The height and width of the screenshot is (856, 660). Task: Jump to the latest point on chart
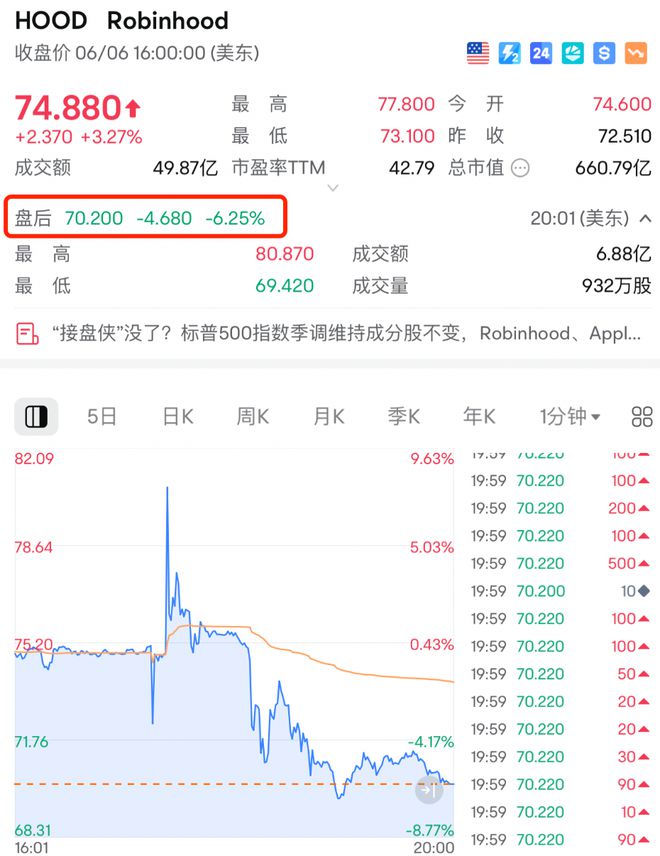pos(427,790)
